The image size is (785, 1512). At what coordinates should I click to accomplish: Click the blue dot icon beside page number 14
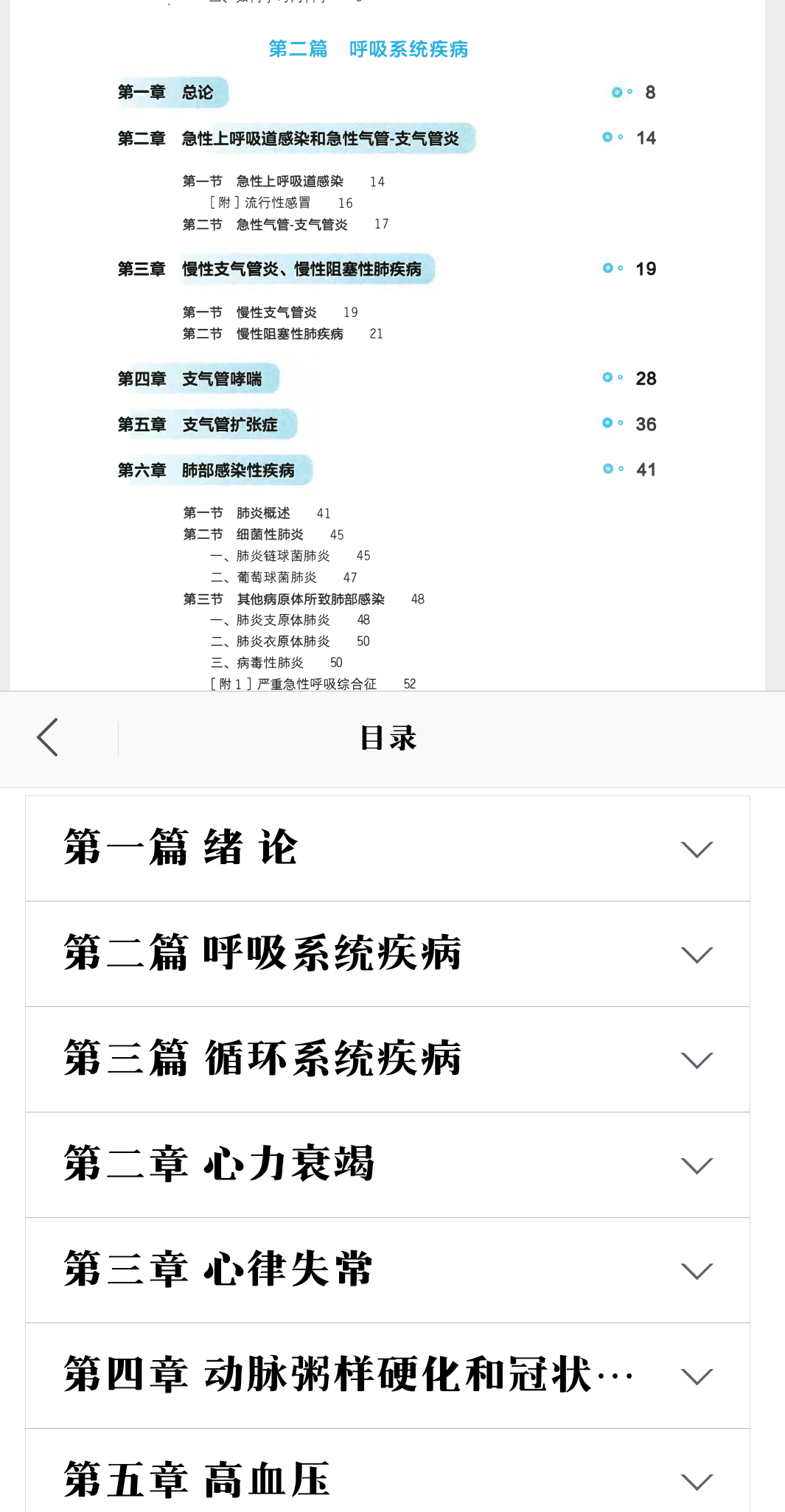tap(607, 136)
